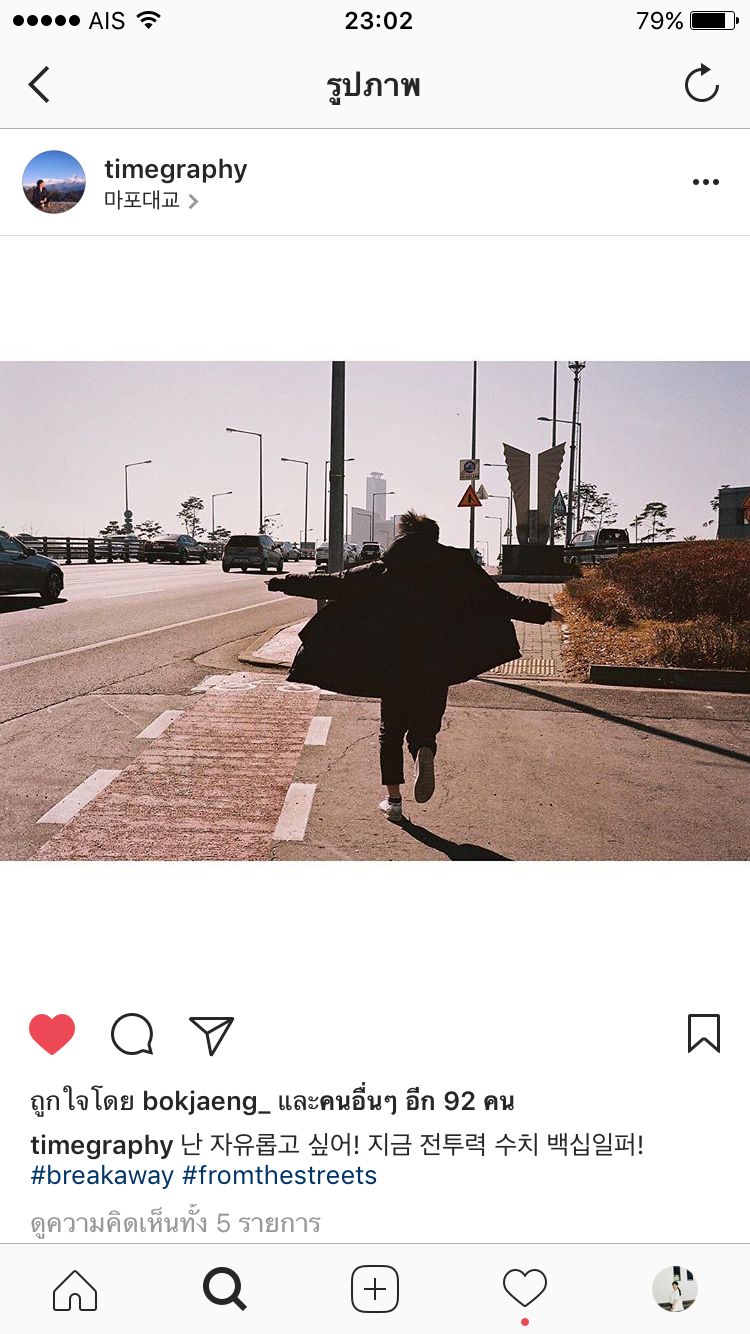Unlike the post with the red heart

click(x=52, y=1034)
